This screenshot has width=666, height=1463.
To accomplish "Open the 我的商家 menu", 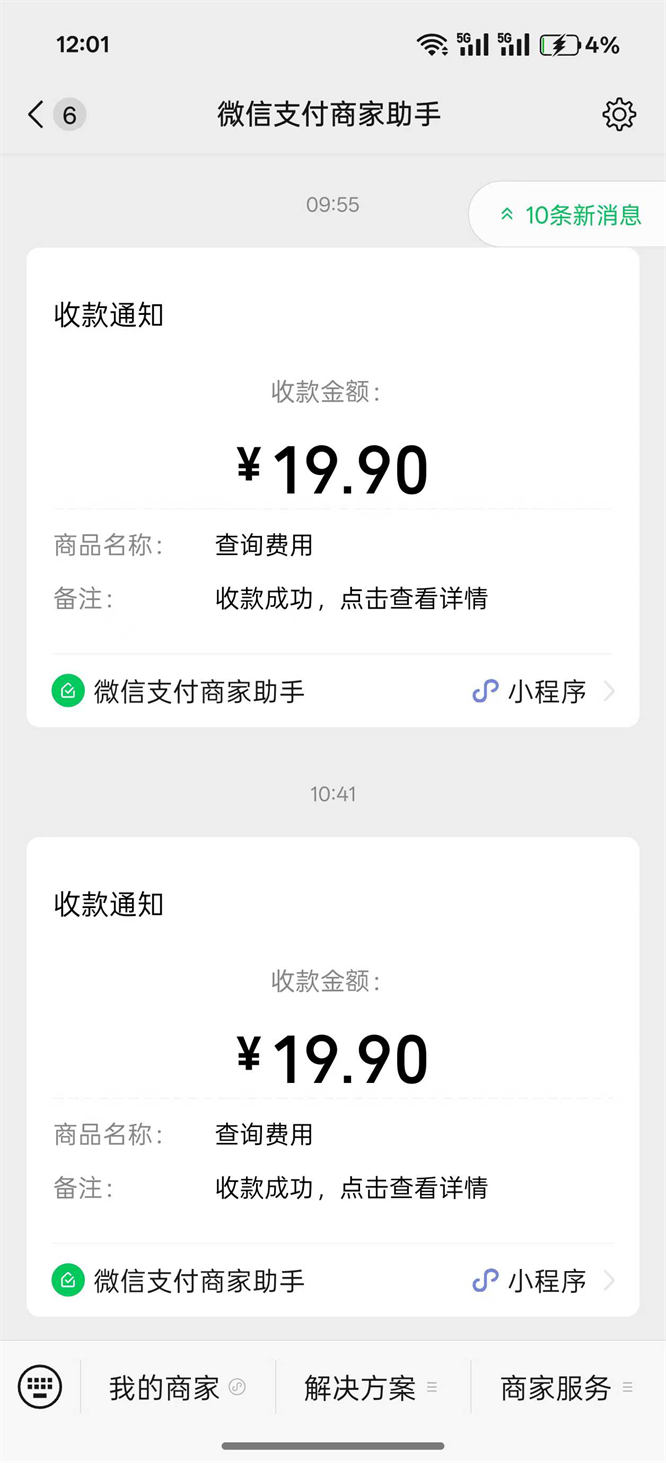I will (177, 1388).
